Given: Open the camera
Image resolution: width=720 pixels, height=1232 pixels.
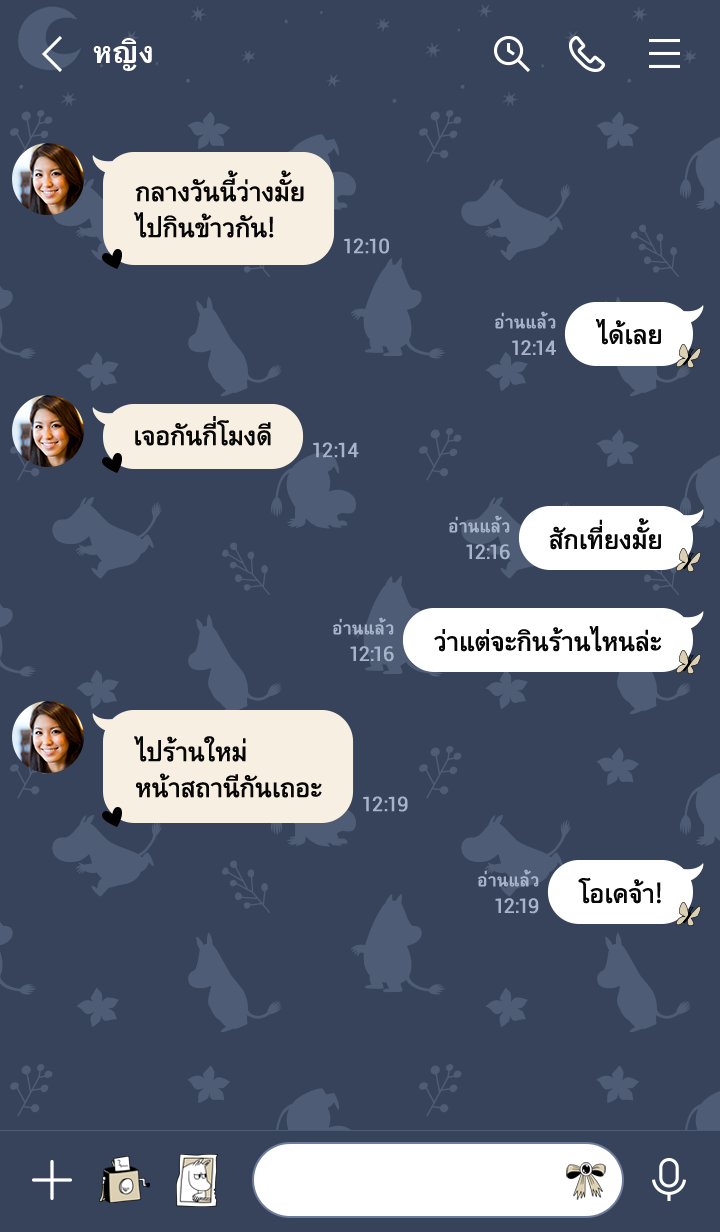Looking at the screenshot, I should [125, 1180].
